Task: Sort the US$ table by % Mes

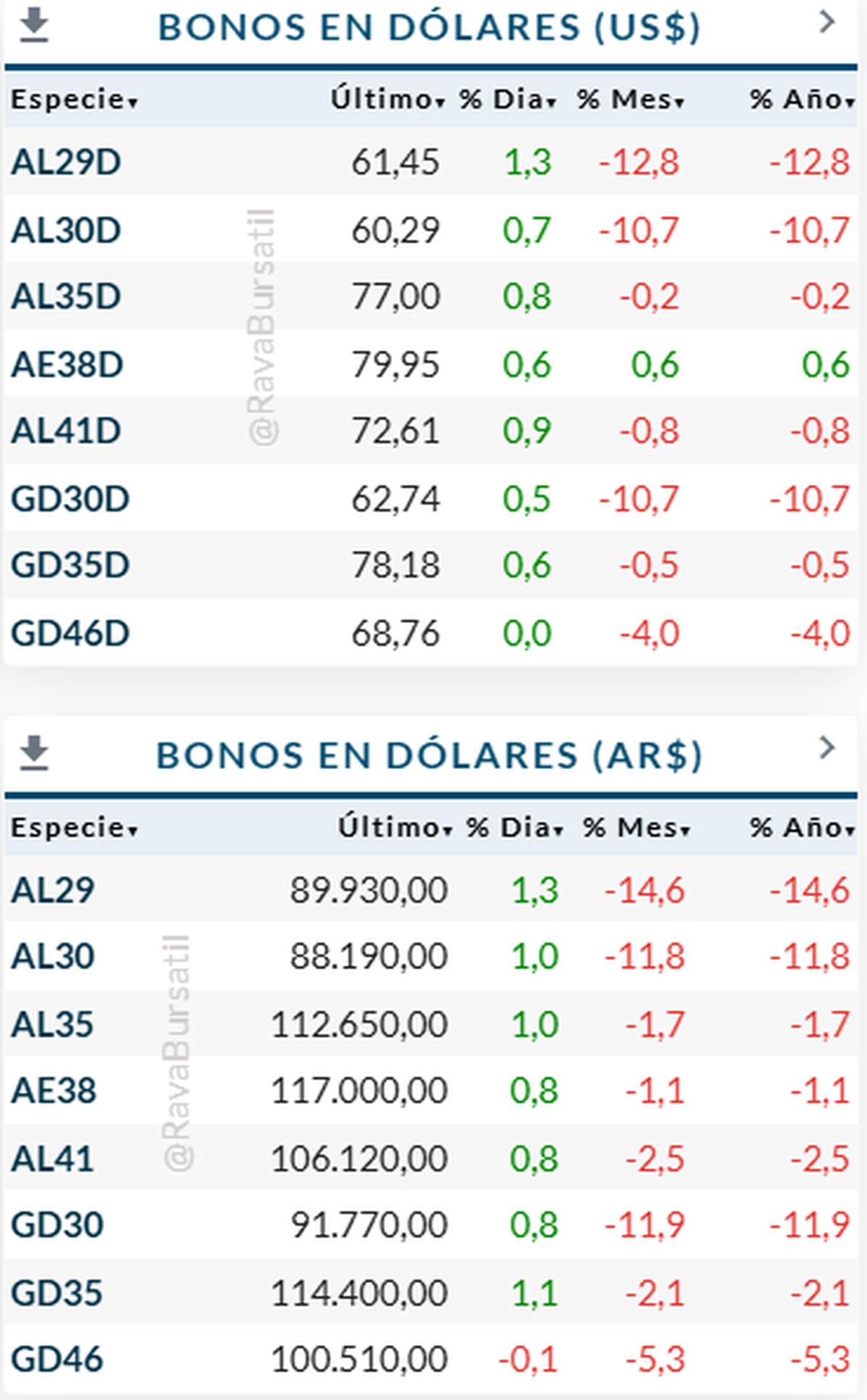Action: pos(631,100)
